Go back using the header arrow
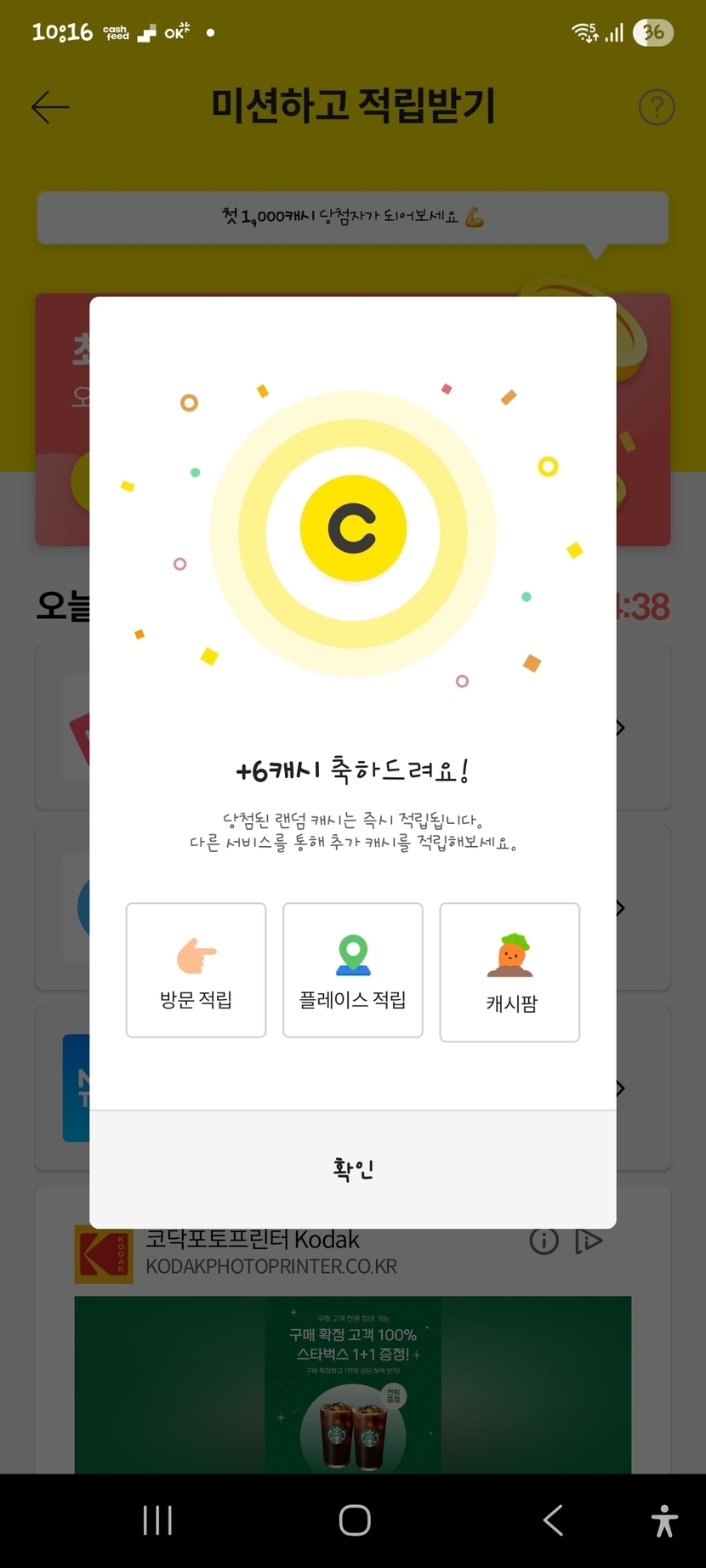 pyautogui.click(x=50, y=107)
